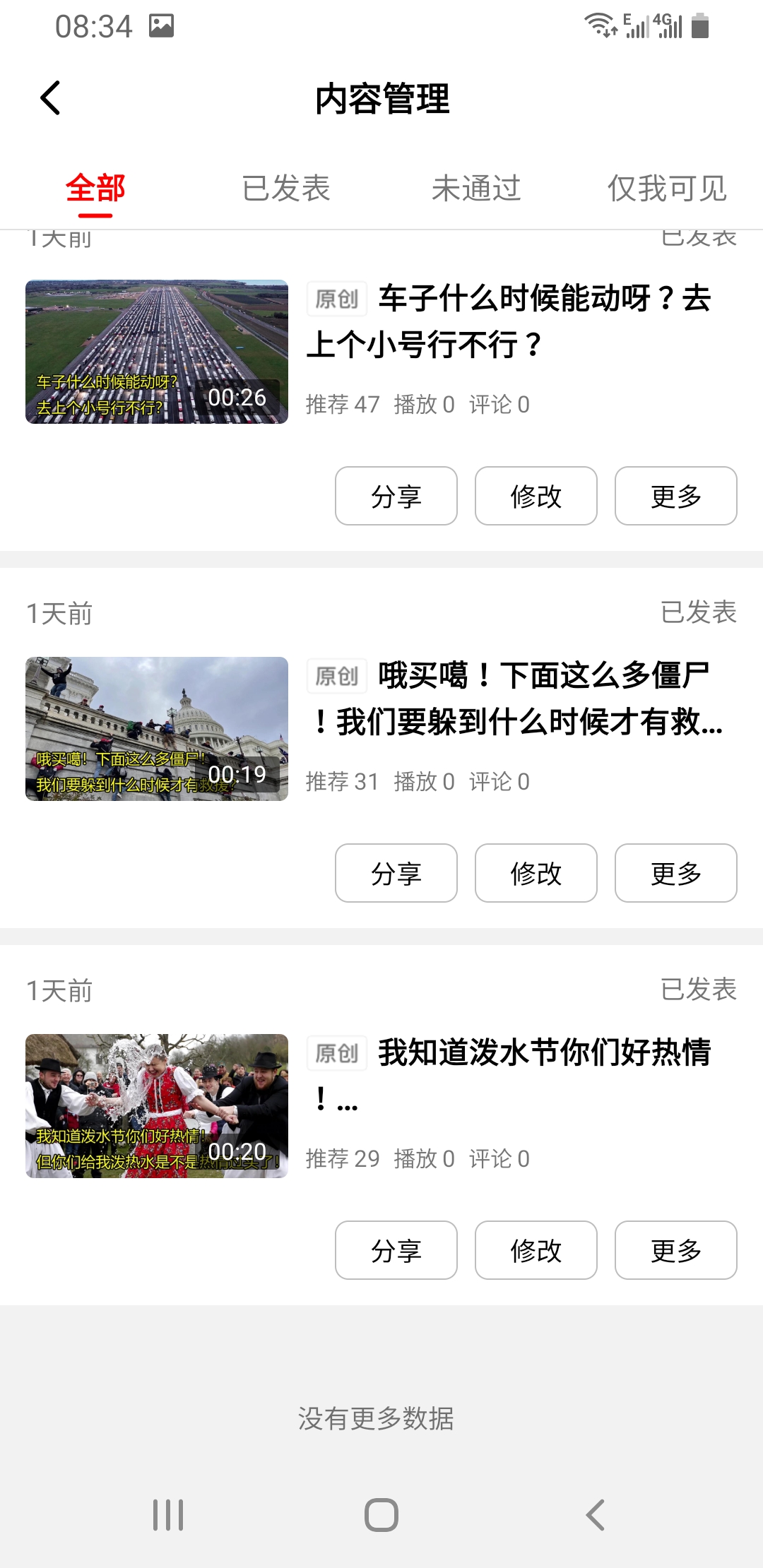Image resolution: width=763 pixels, height=1568 pixels.
Task: Tap the 原创 badge on the first video
Action: [337, 299]
